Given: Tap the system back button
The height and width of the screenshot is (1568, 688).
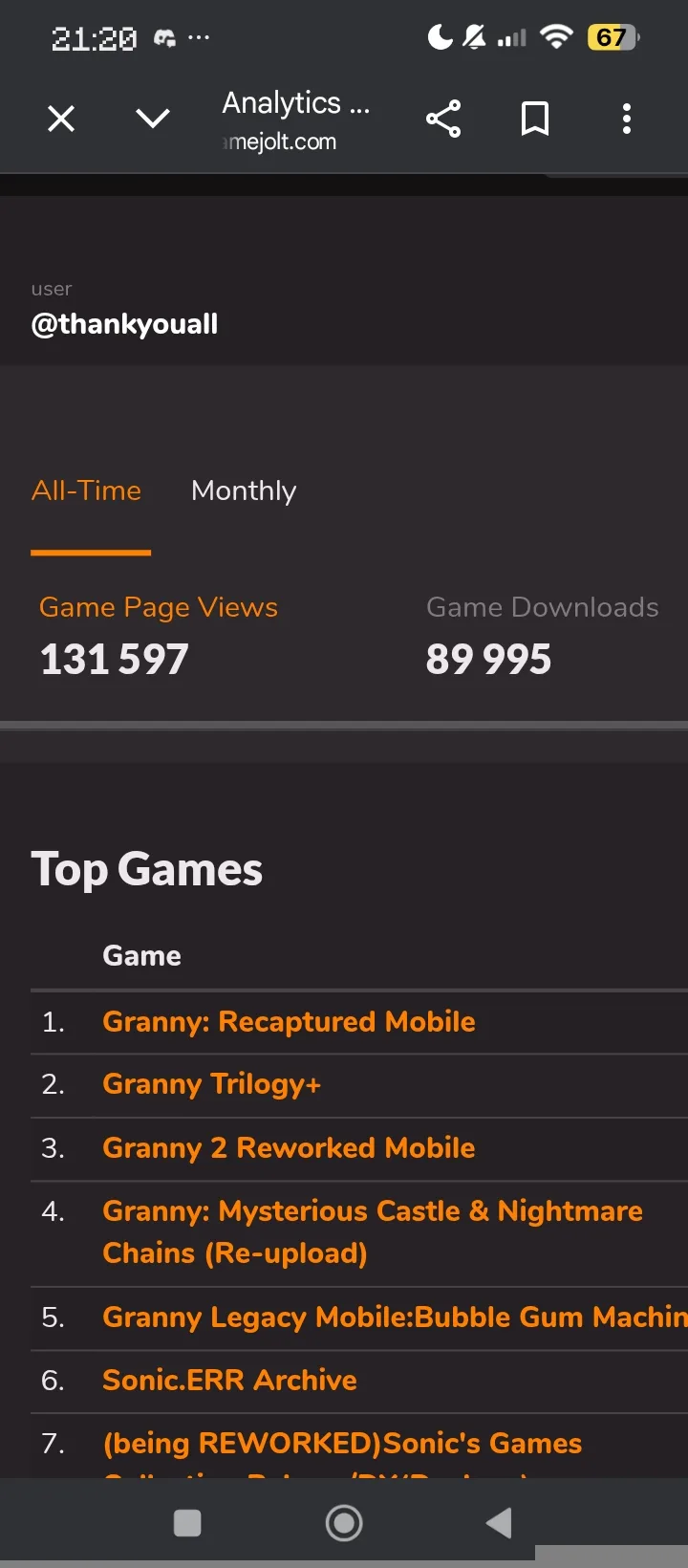Looking at the screenshot, I should (499, 1523).
